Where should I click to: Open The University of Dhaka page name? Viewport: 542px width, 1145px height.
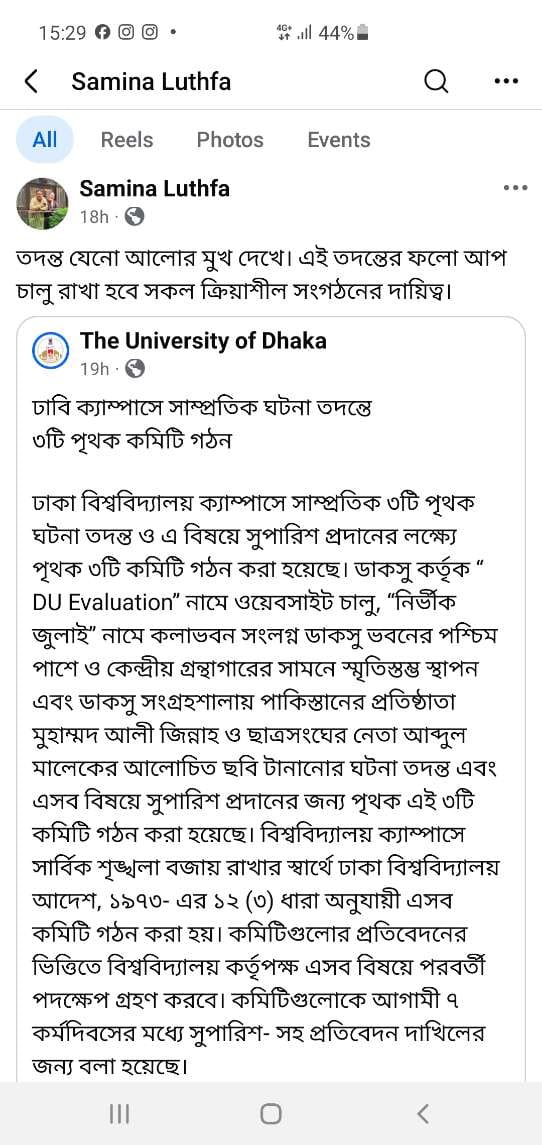(203, 341)
